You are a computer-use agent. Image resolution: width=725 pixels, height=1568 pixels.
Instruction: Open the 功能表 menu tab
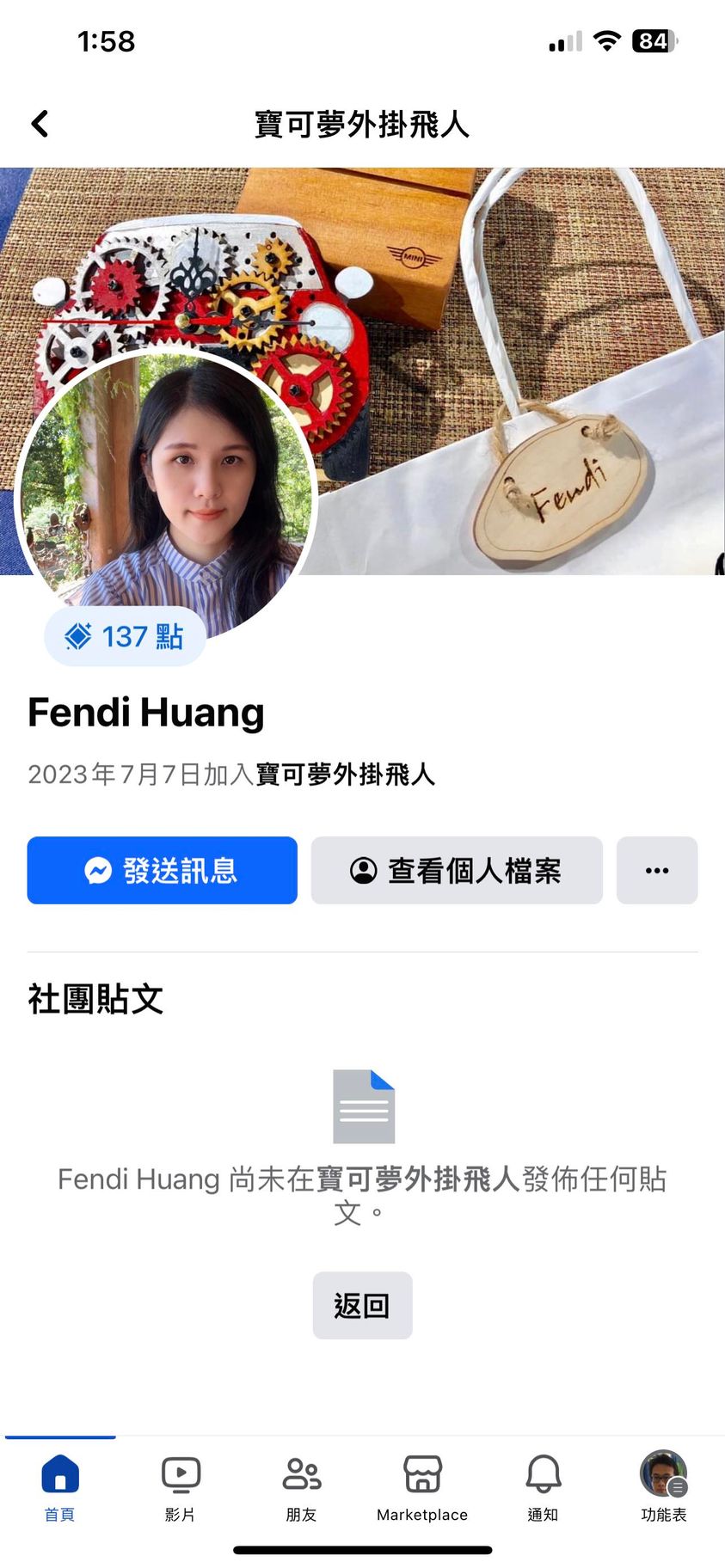tap(663, 1488)
